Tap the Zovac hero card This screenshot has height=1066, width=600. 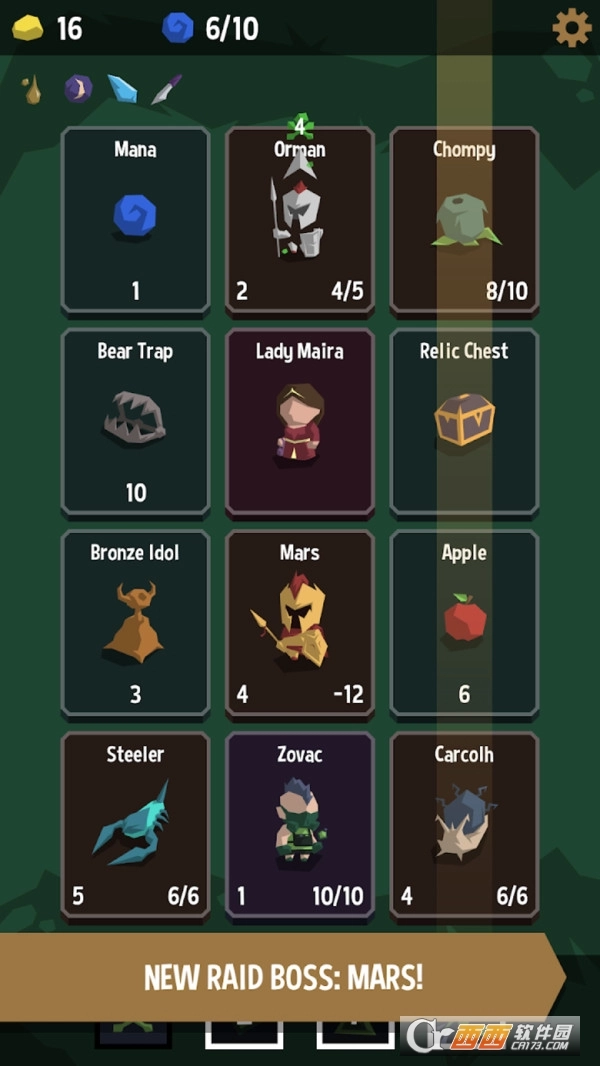click(299, 826)
